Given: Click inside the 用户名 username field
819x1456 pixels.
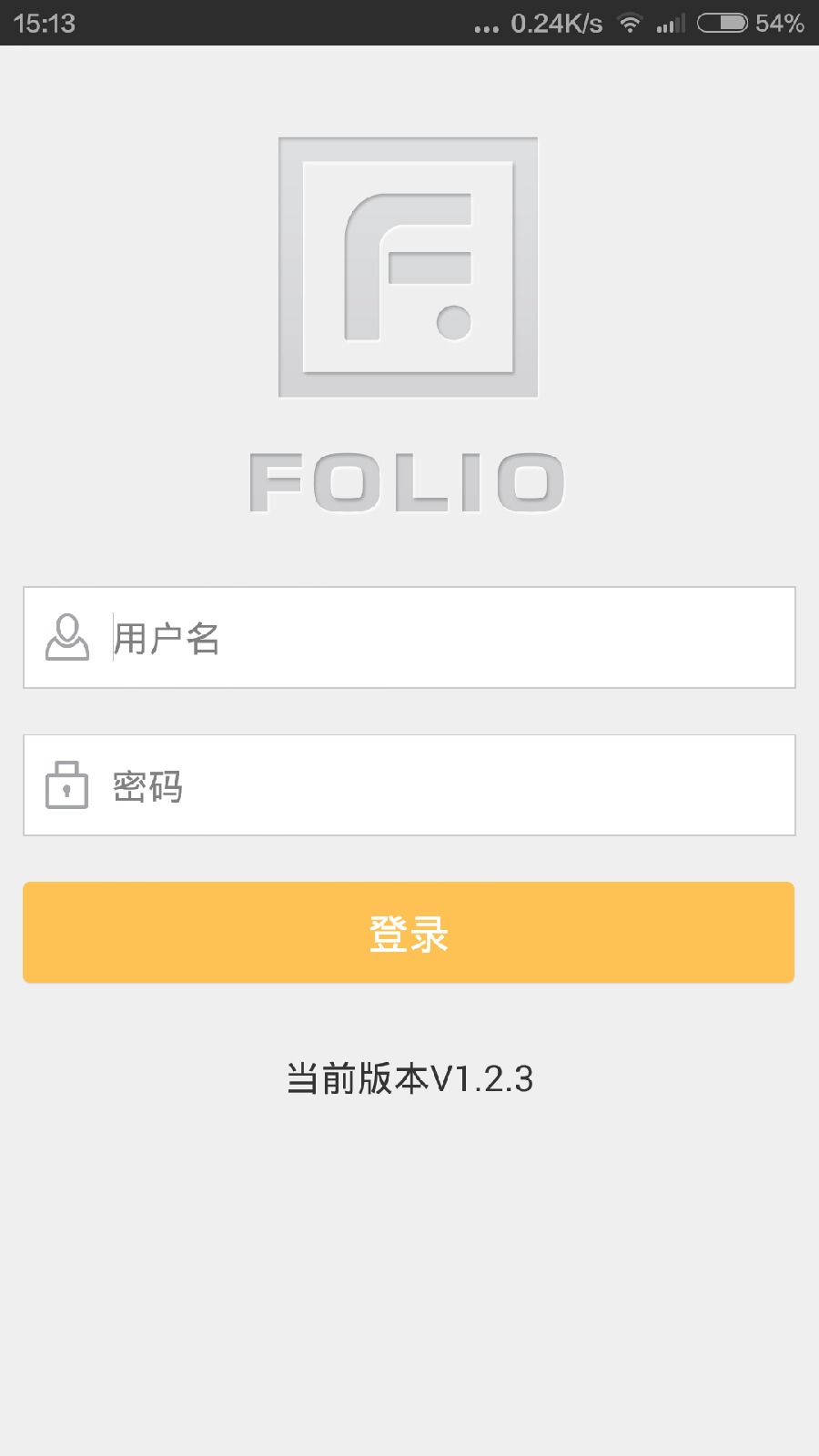Looking at the screenshot, I should point(409,638).
